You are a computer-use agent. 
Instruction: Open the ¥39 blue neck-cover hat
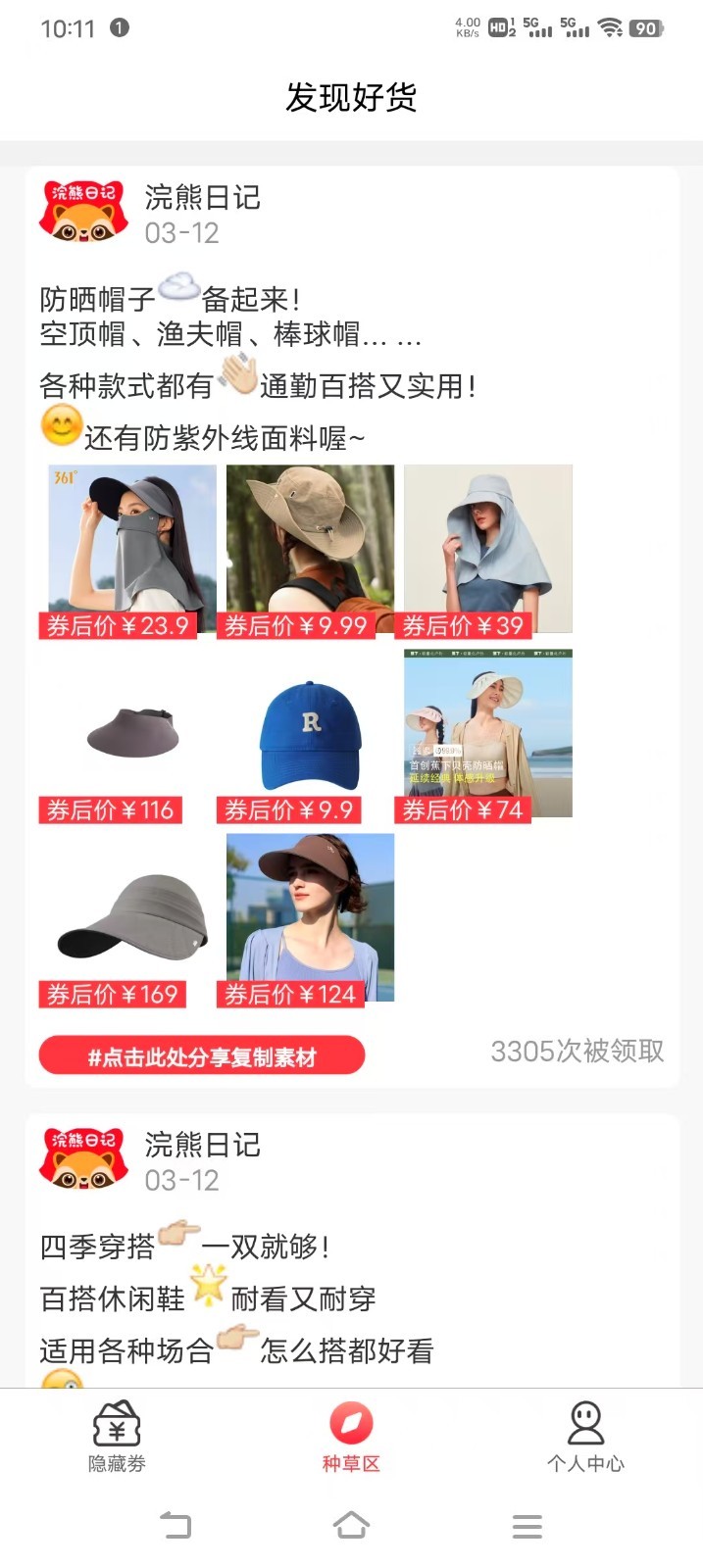coord(487,552)
